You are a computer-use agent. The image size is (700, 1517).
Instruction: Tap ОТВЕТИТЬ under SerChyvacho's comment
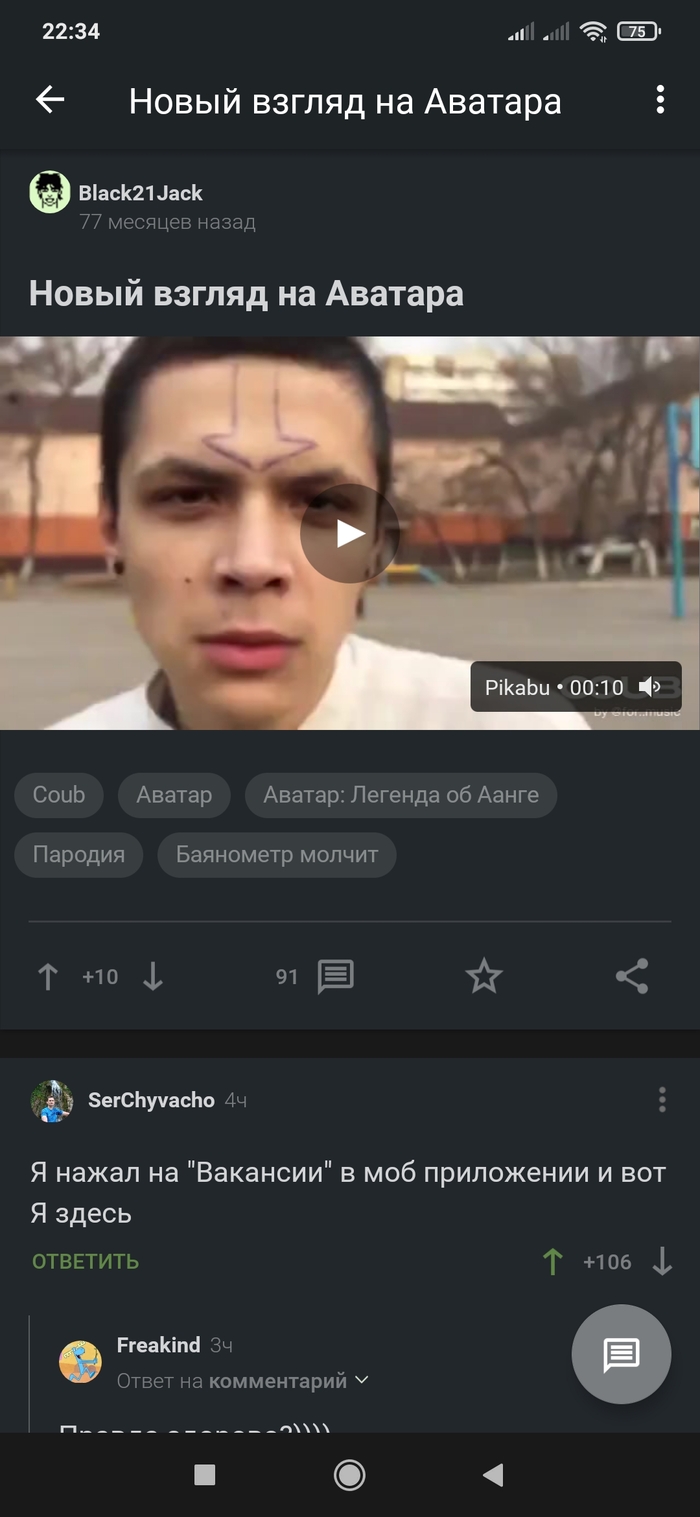click(85, 1262)
